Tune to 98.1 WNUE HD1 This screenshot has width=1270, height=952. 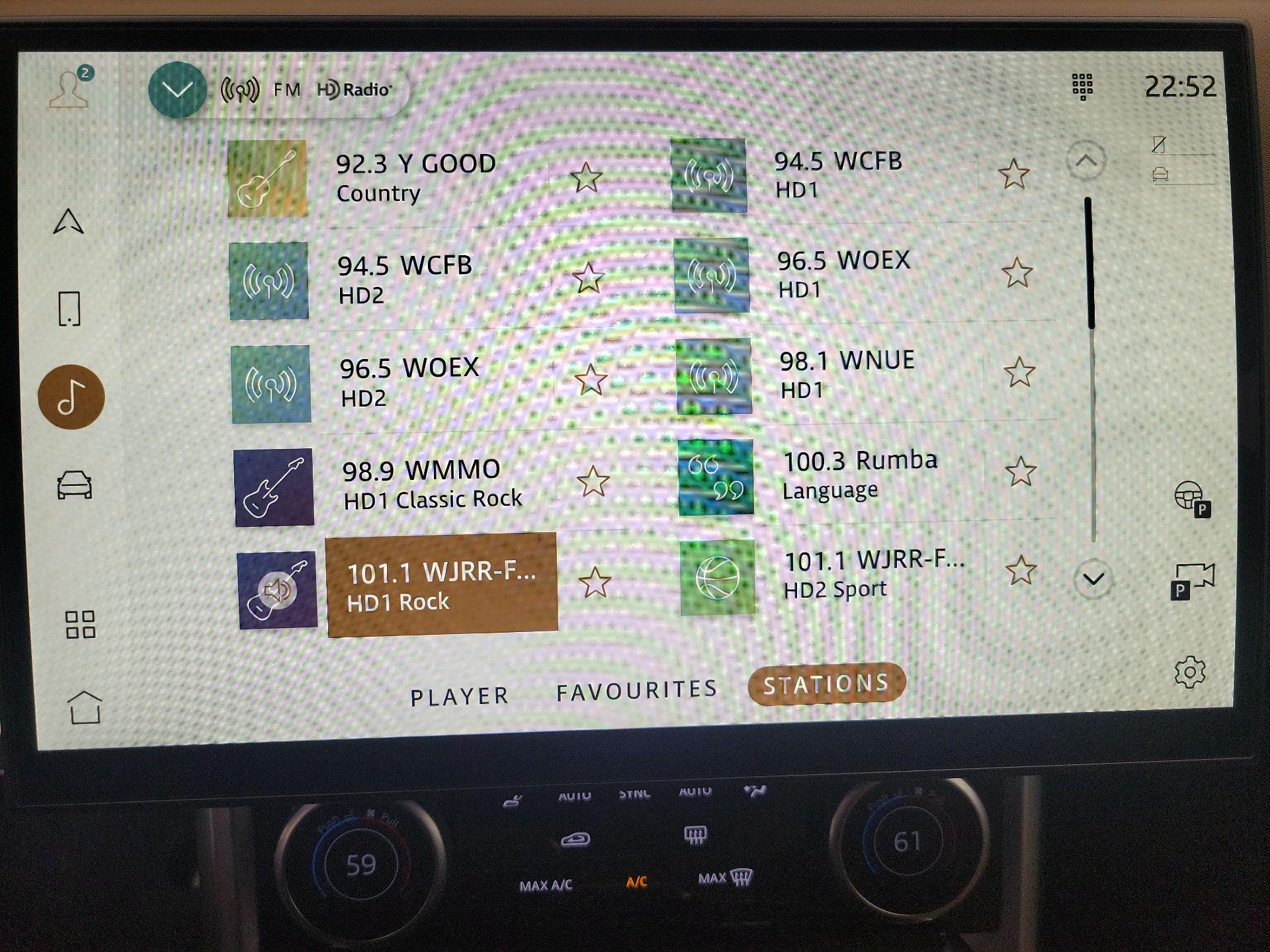pyautogui.click(x=847, y=374)
